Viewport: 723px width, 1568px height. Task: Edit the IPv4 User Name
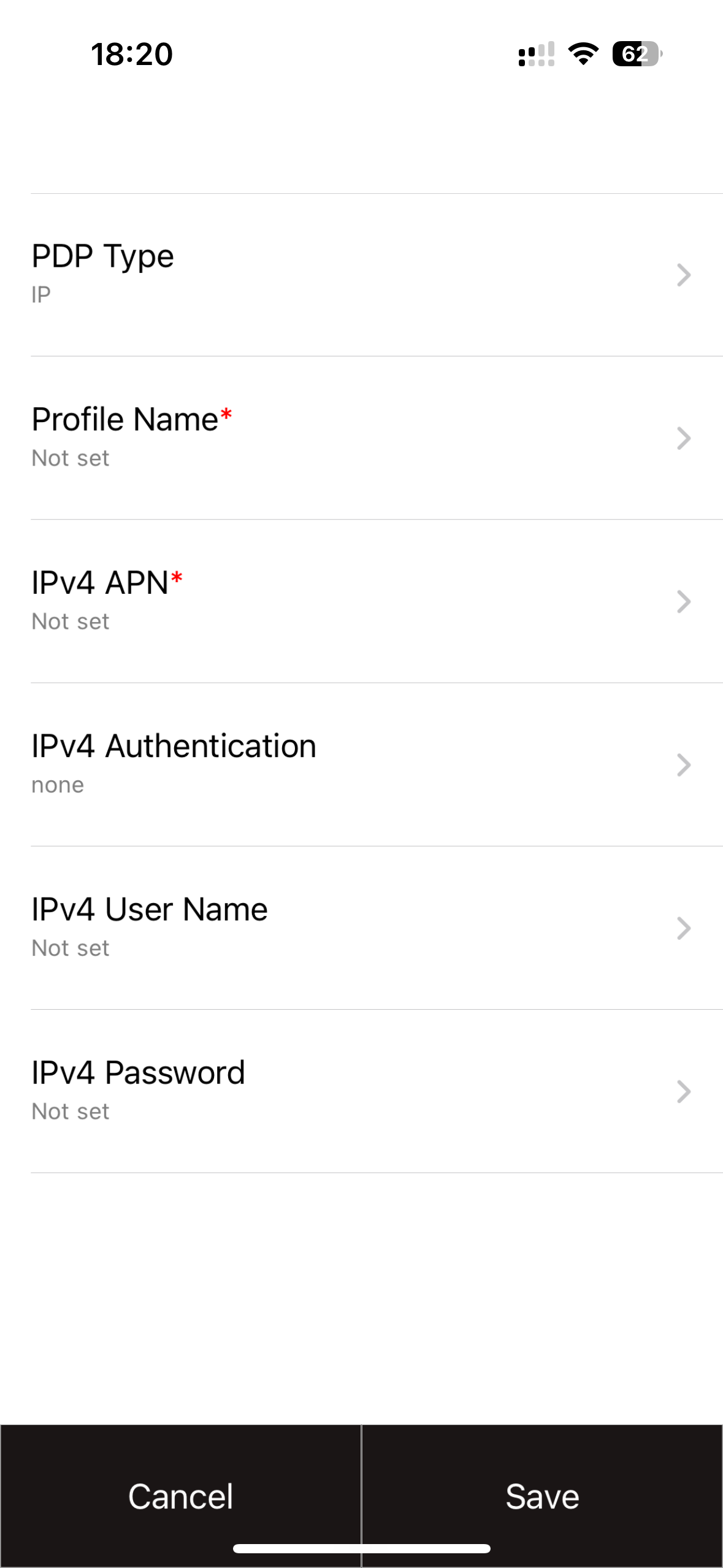(377, 928)
